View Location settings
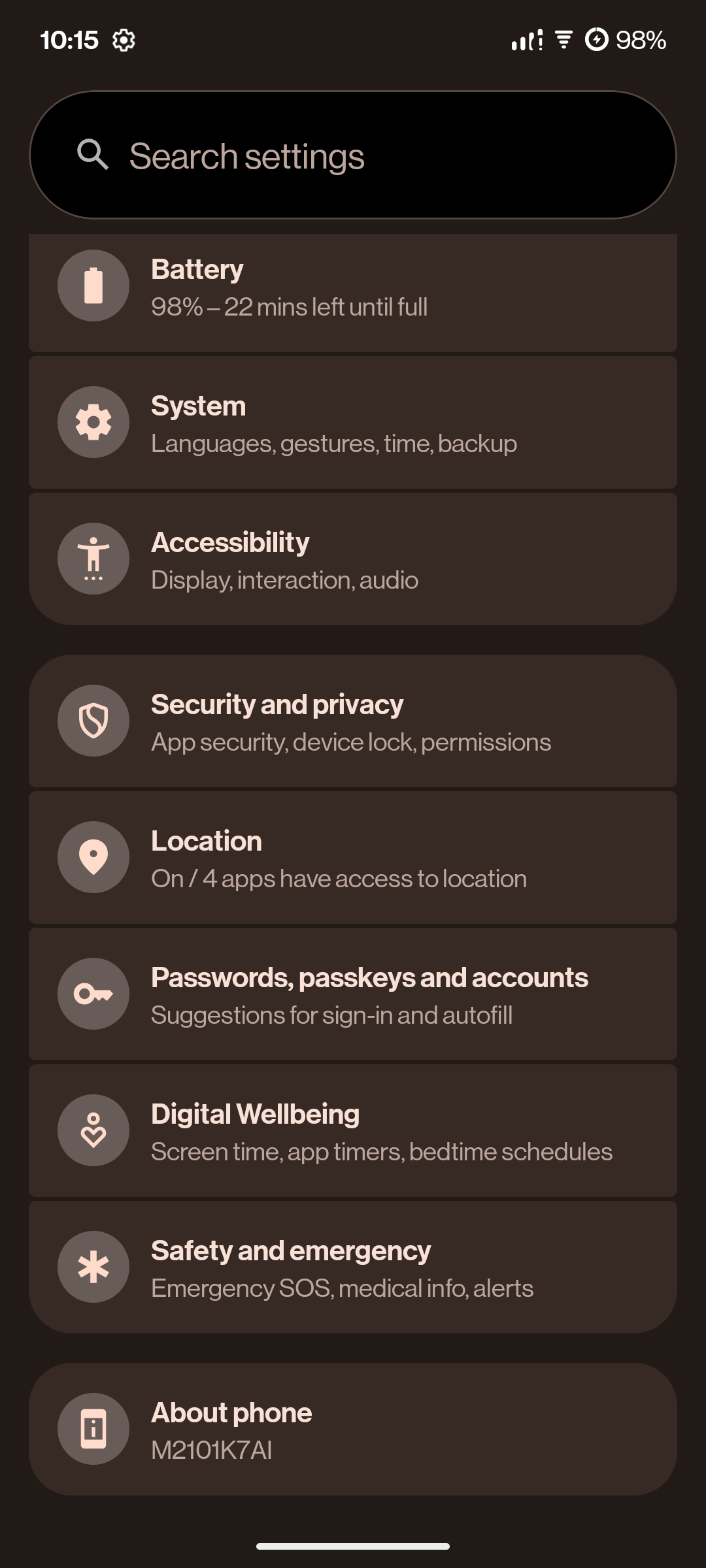 (353, 858)
